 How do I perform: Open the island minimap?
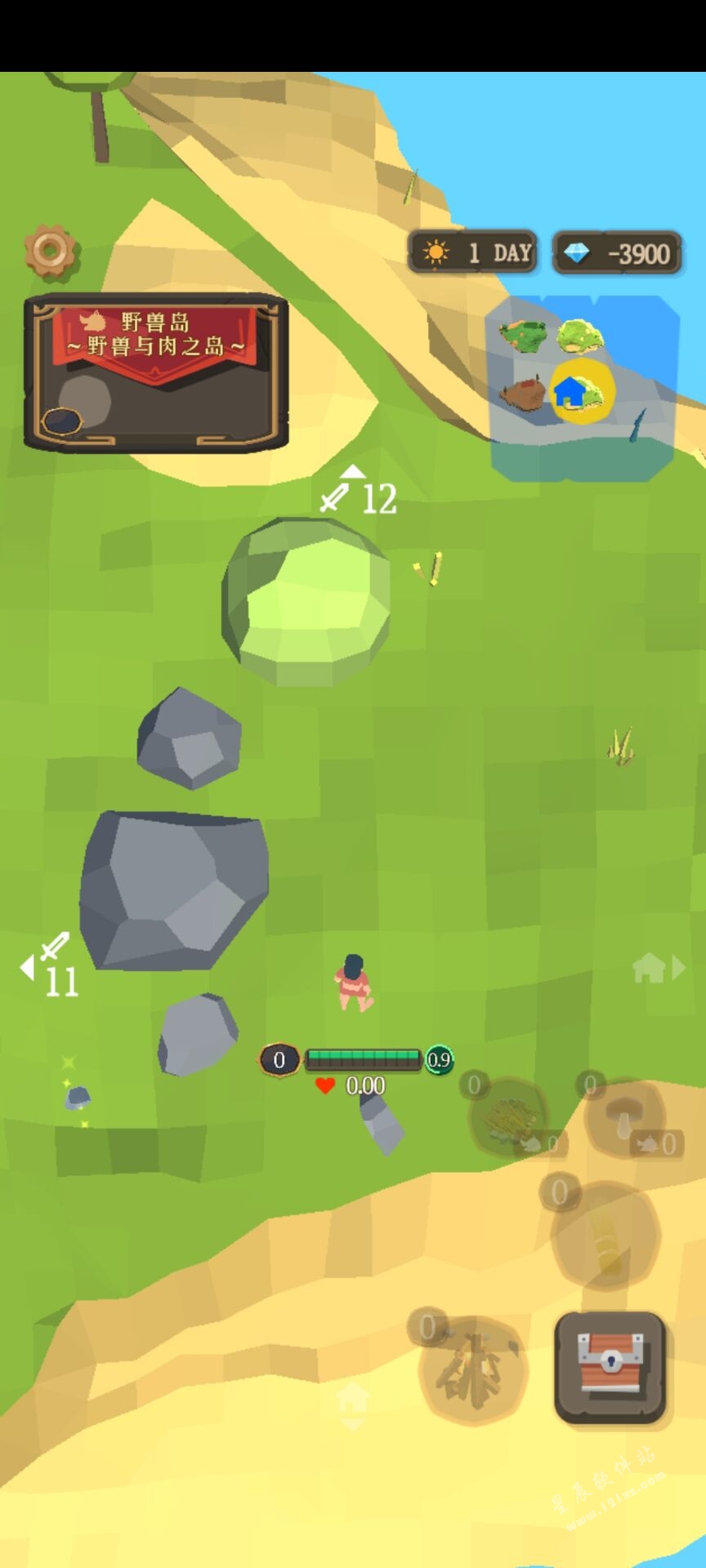tap(581, 388)
